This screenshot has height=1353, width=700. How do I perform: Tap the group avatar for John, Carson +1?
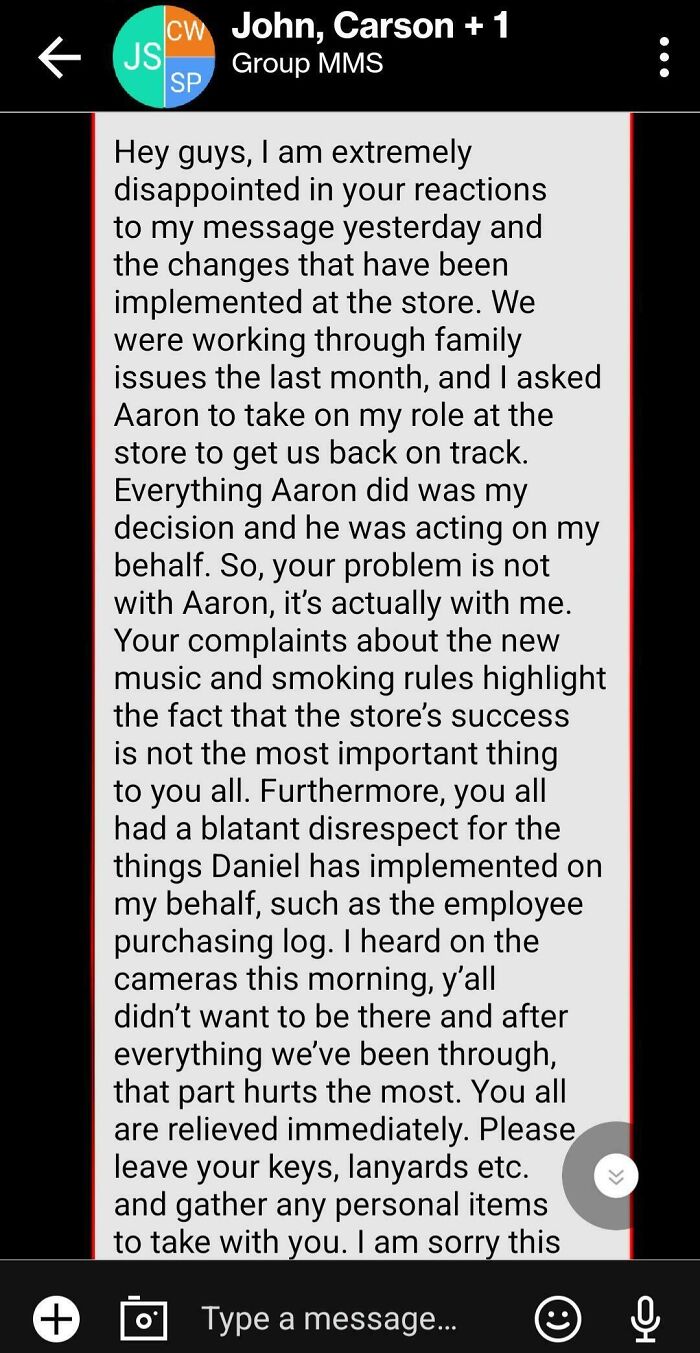(x=164, y=57)
